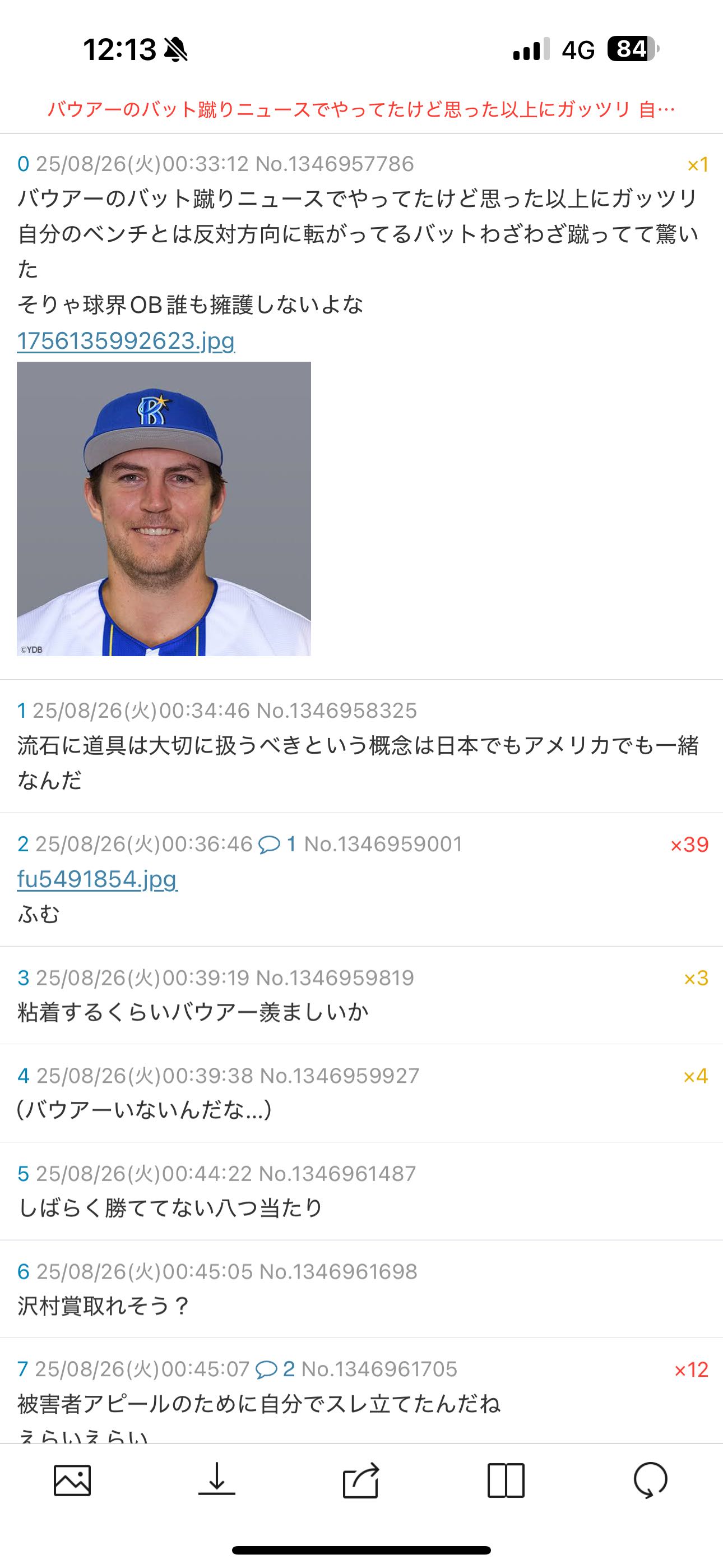View the attached photo thumbnail in post 0
Viewport: 723px width, 1568px height.
(164, 509)
